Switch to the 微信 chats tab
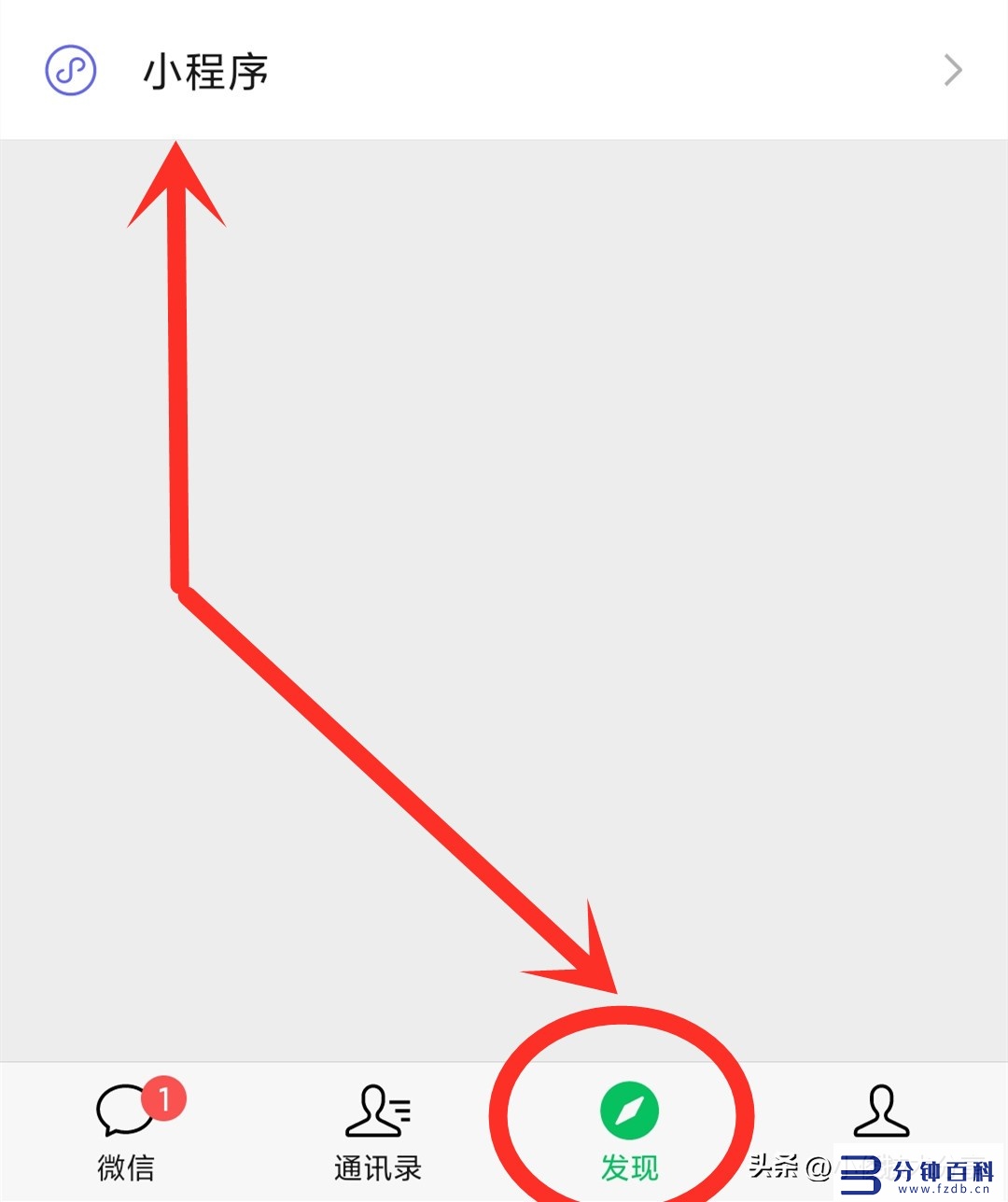Image resolution: width=1008 pixels, height=1202 pixels. click(x=127, y=1131)
